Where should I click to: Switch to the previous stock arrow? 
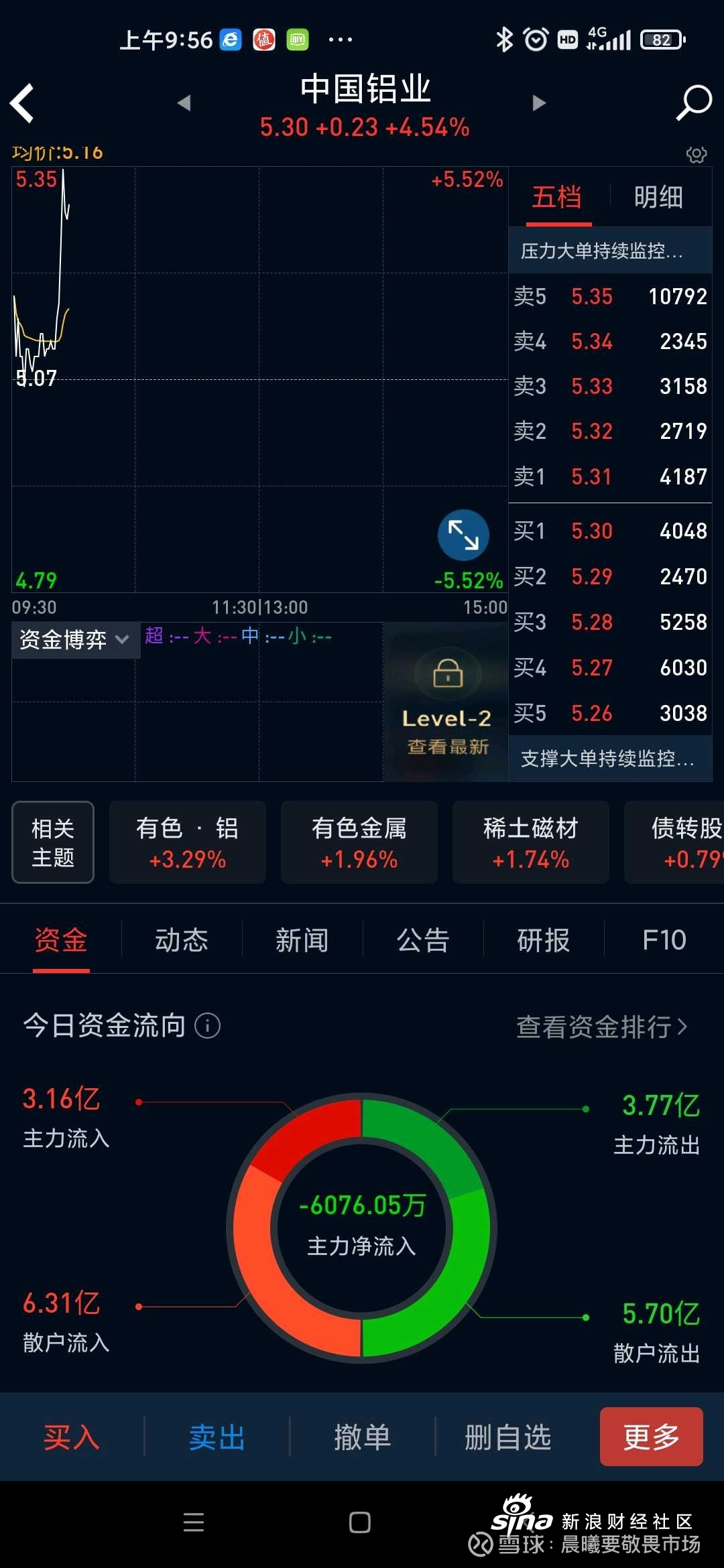point(184,103)
